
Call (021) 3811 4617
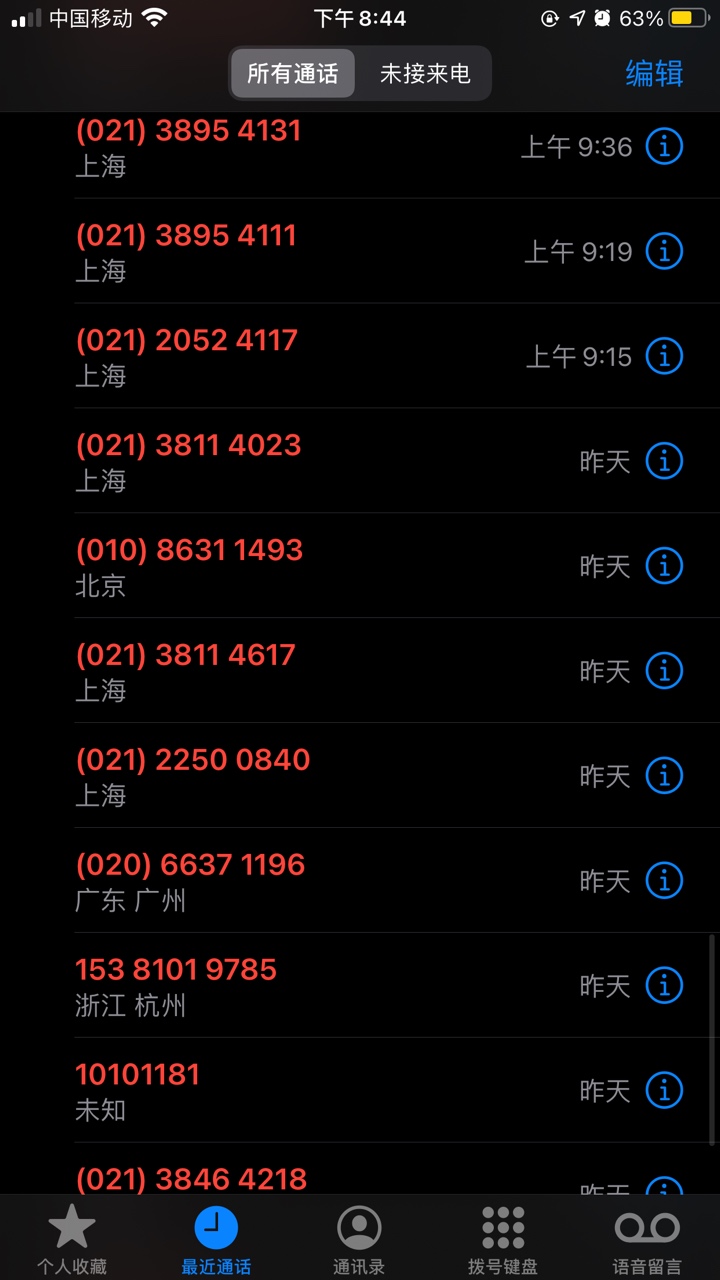[x=360, y=671]
